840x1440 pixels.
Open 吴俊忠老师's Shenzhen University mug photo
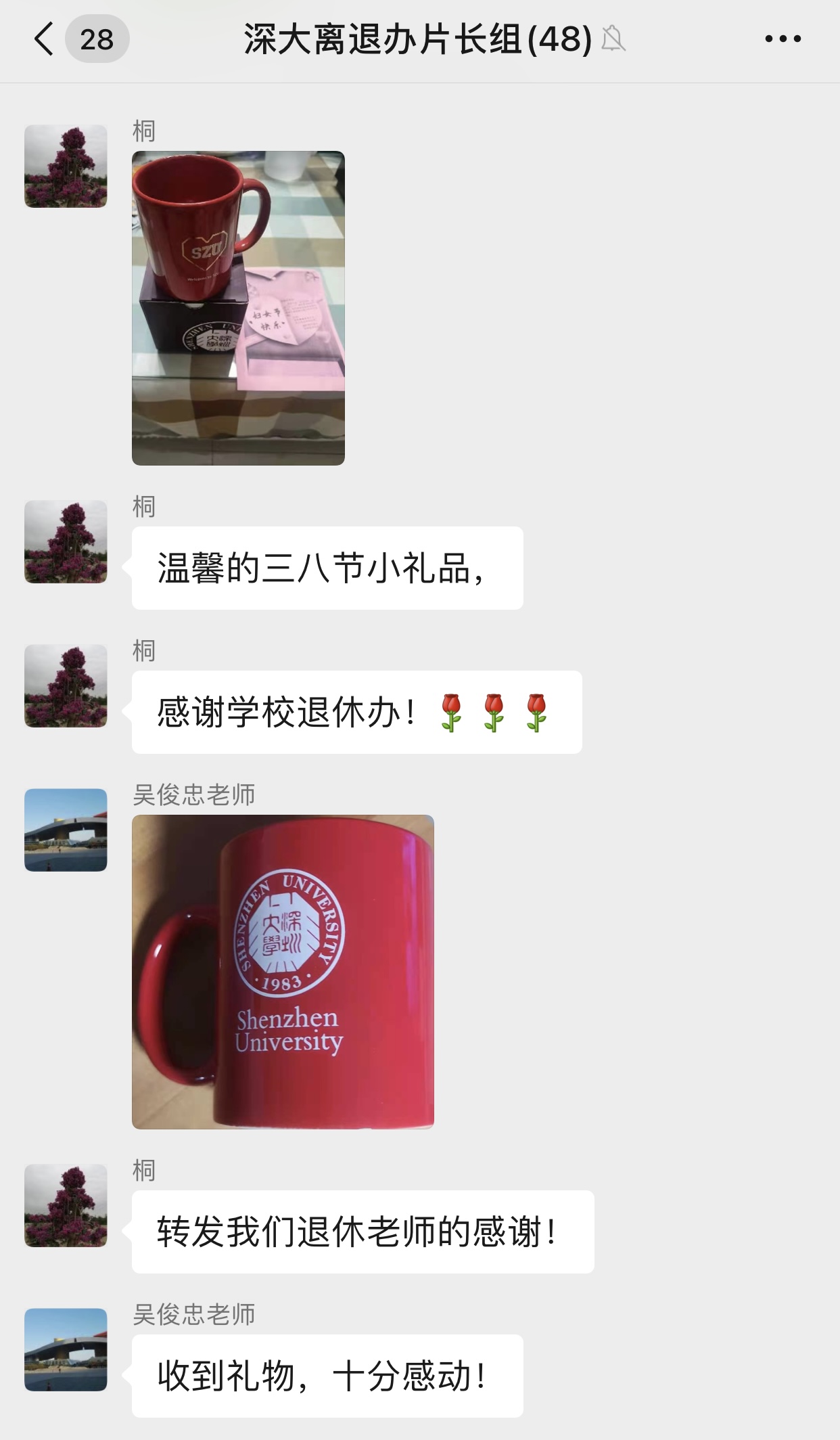(283, 972)
